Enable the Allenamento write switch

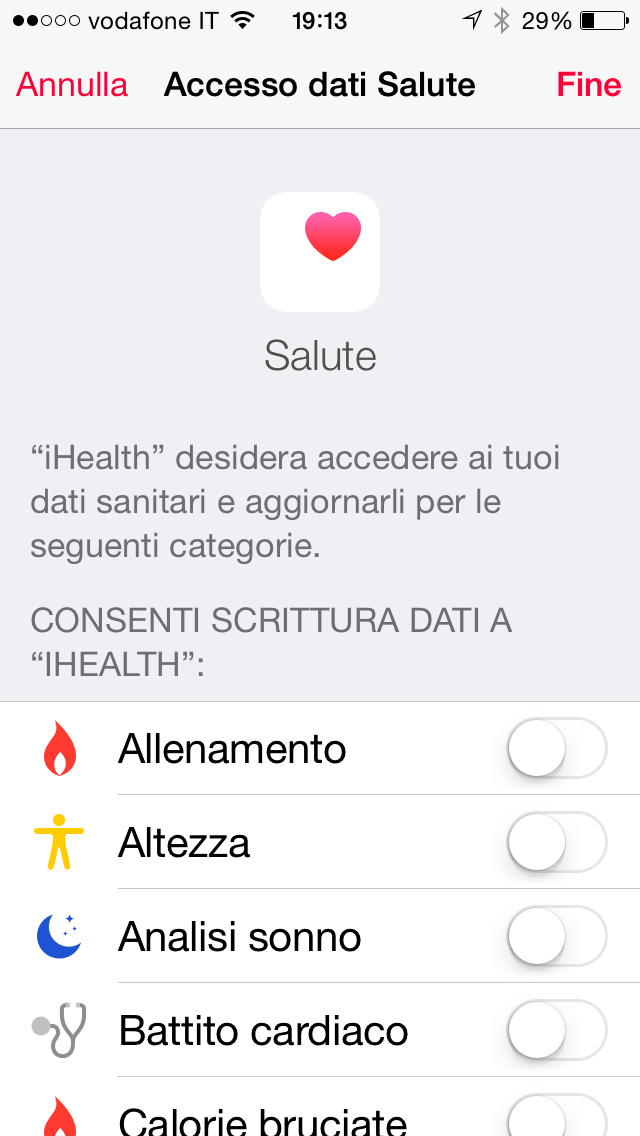point(557,748)
